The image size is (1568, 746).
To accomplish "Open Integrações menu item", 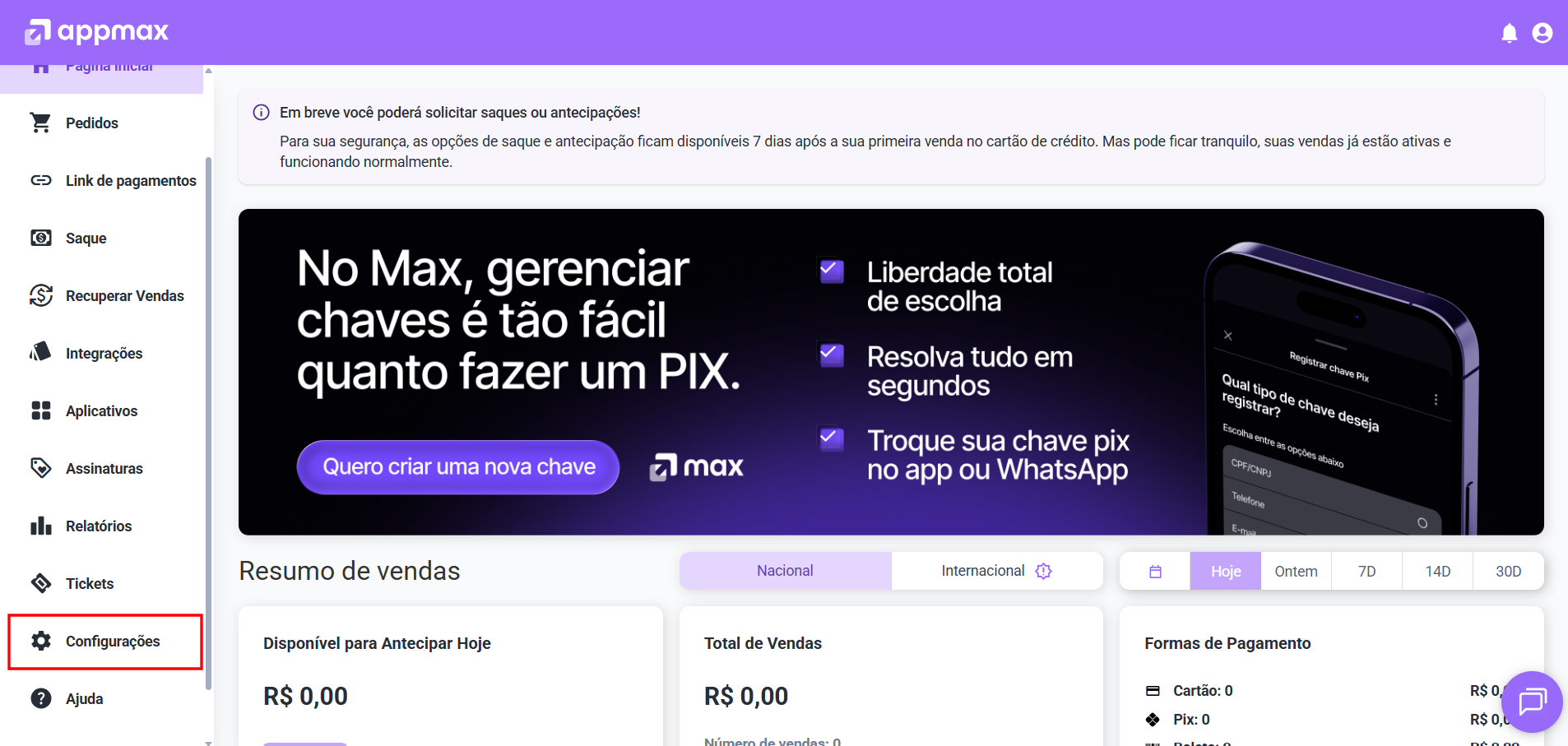I will (x=104, y=354).
